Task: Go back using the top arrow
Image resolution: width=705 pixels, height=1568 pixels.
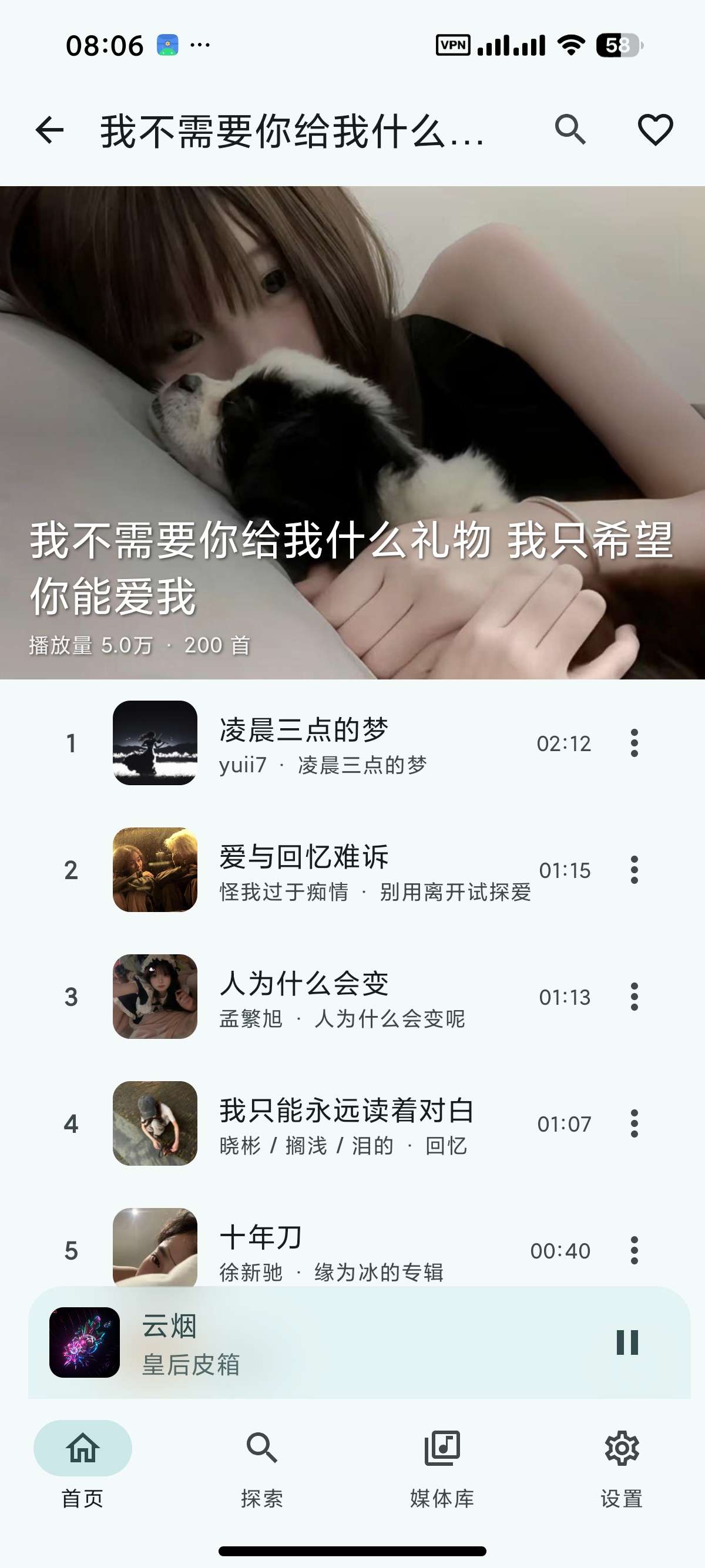Action: [49, 130]
